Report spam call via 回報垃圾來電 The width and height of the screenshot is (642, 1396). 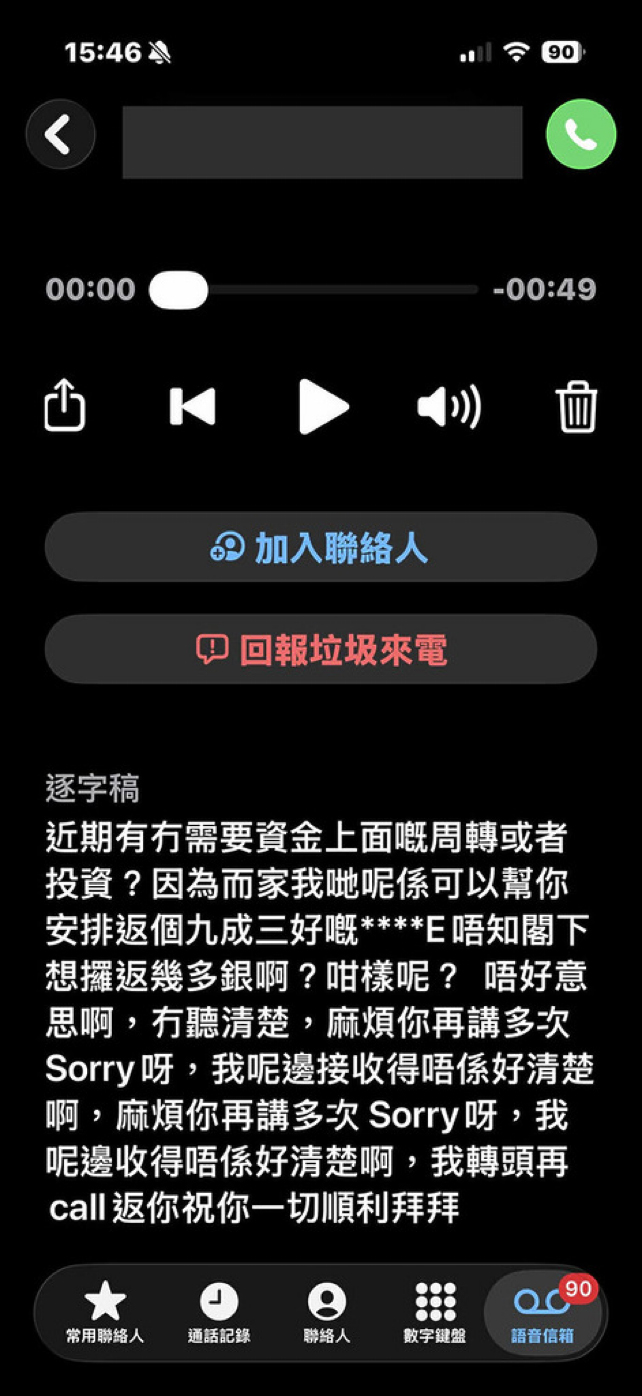click(x=320, y=650)
